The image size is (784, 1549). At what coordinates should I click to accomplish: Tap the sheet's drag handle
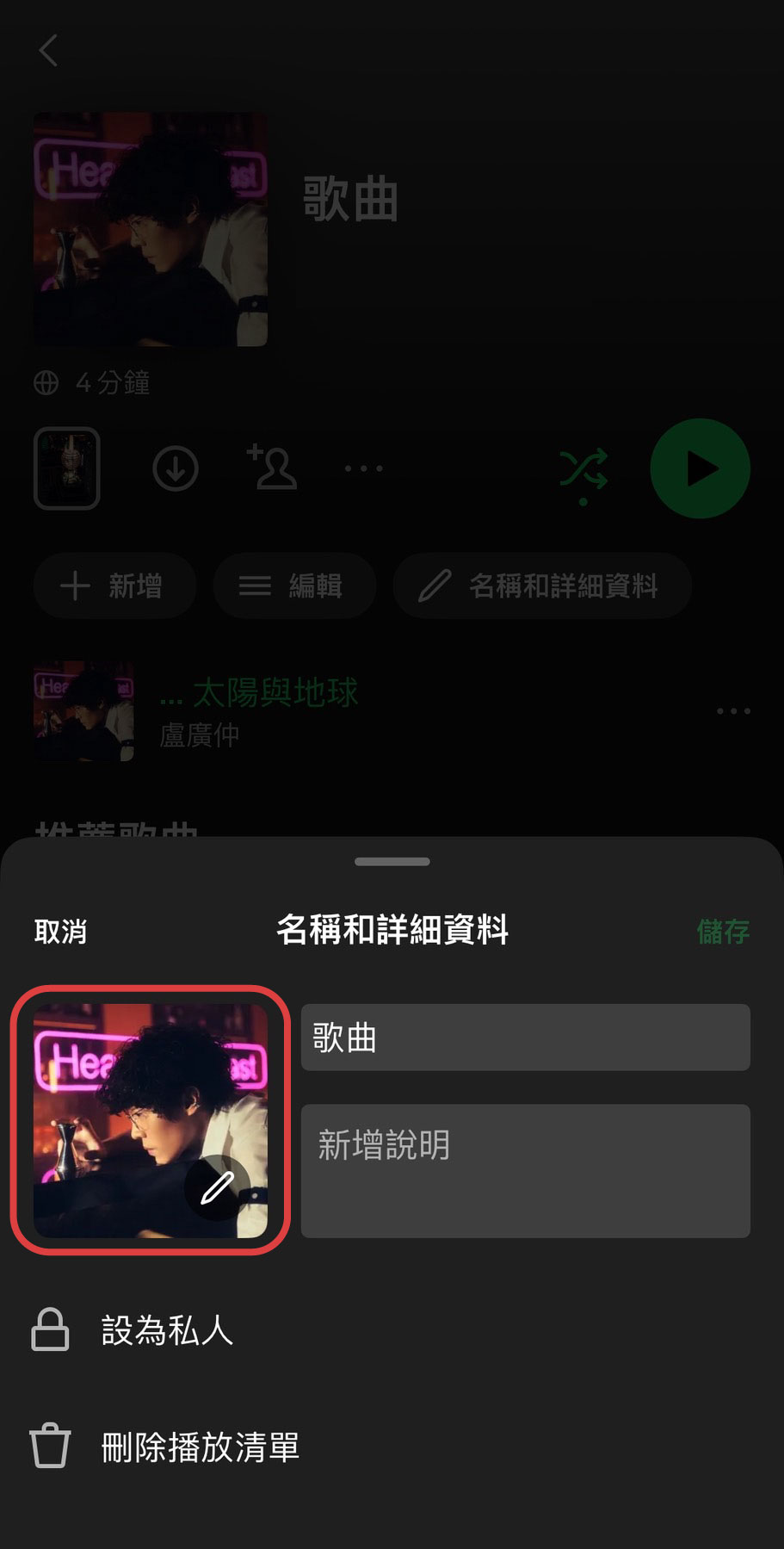[x=392, y=861]
